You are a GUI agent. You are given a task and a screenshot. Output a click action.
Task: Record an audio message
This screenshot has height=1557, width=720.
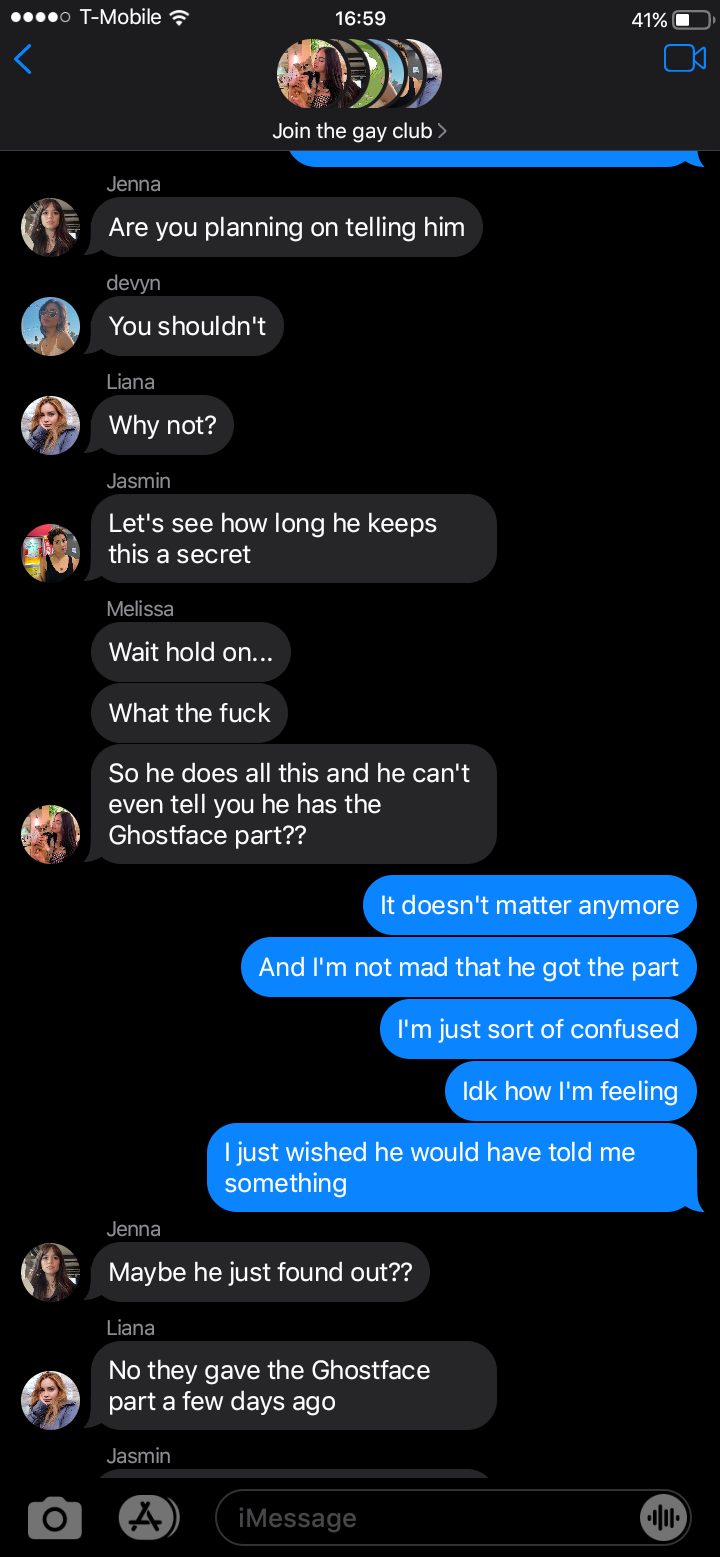(x=663, y=1518)
